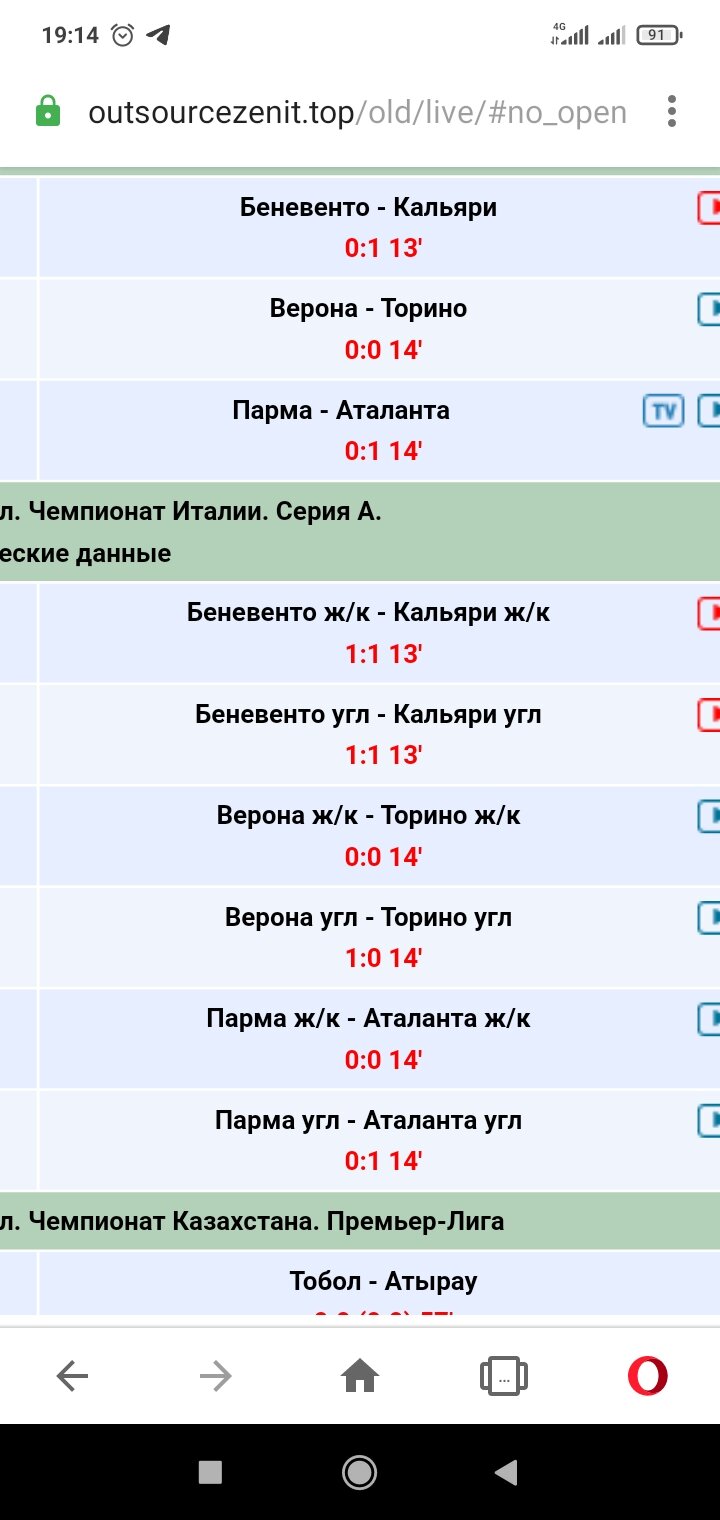Go to the browser home page
Viewport: 720px width, 1520px height.
click(x=360, y=1377)
